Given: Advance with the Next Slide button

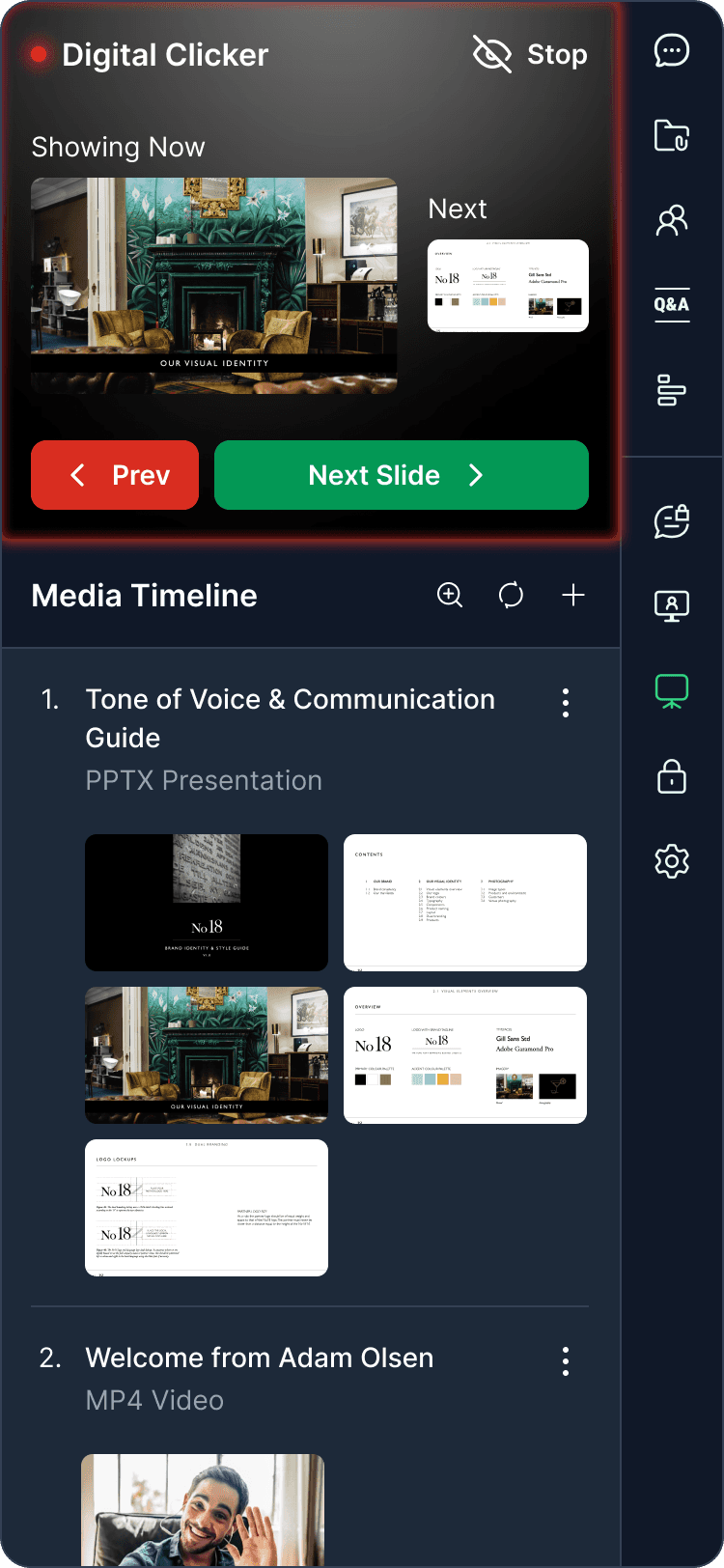Looking at the screenshot, I should coord(401,475).
